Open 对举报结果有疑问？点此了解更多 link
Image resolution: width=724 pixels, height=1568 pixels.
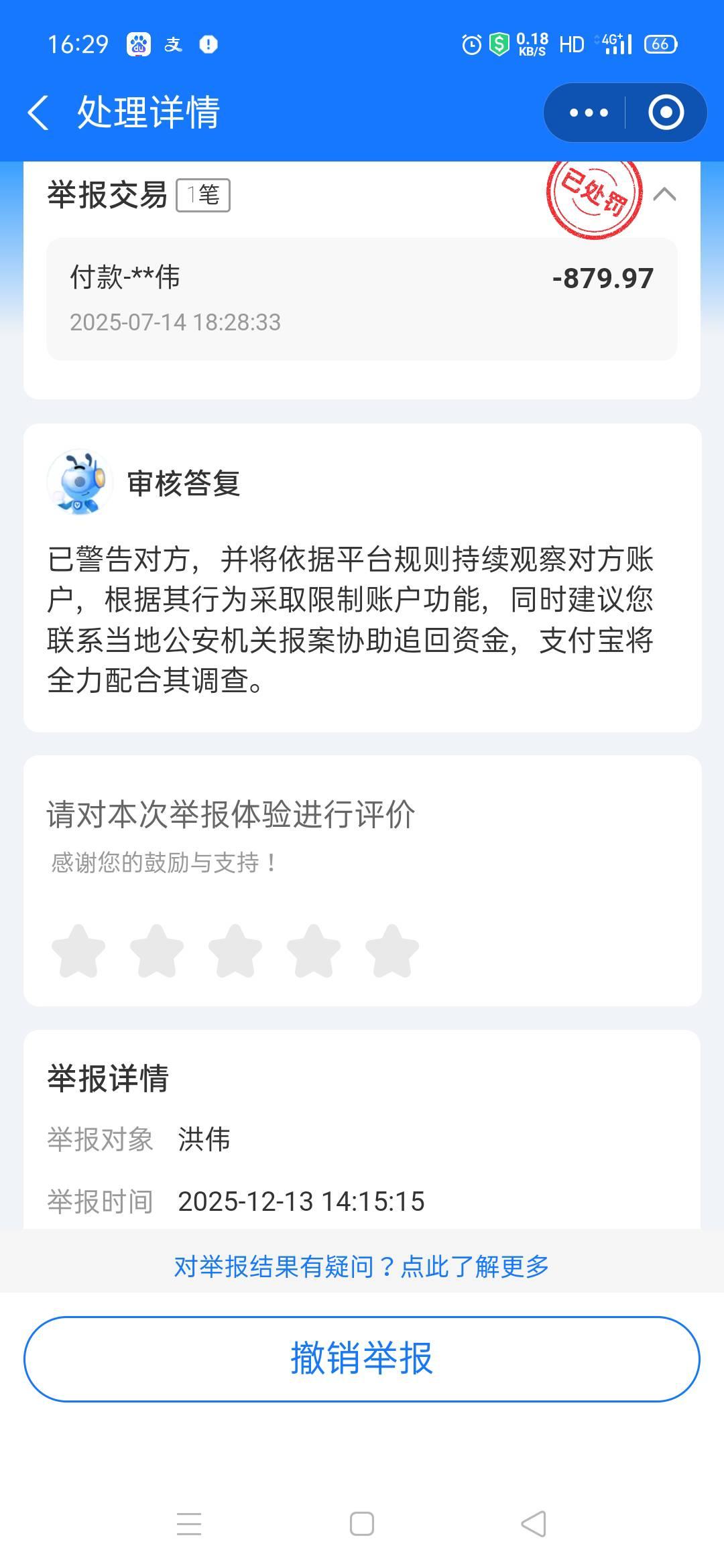tap(362, 1266)
